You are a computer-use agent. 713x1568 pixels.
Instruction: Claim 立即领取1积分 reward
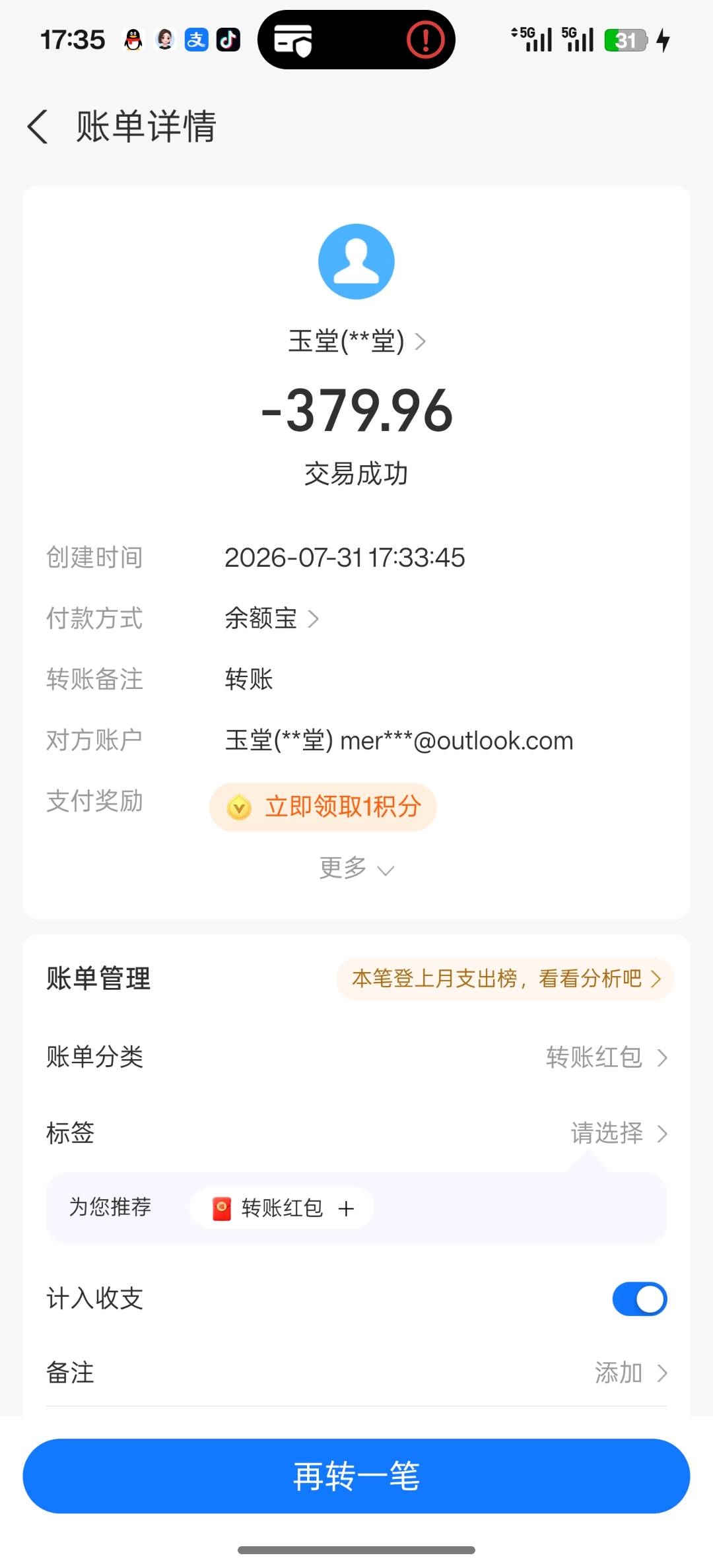tap(323, 806)
